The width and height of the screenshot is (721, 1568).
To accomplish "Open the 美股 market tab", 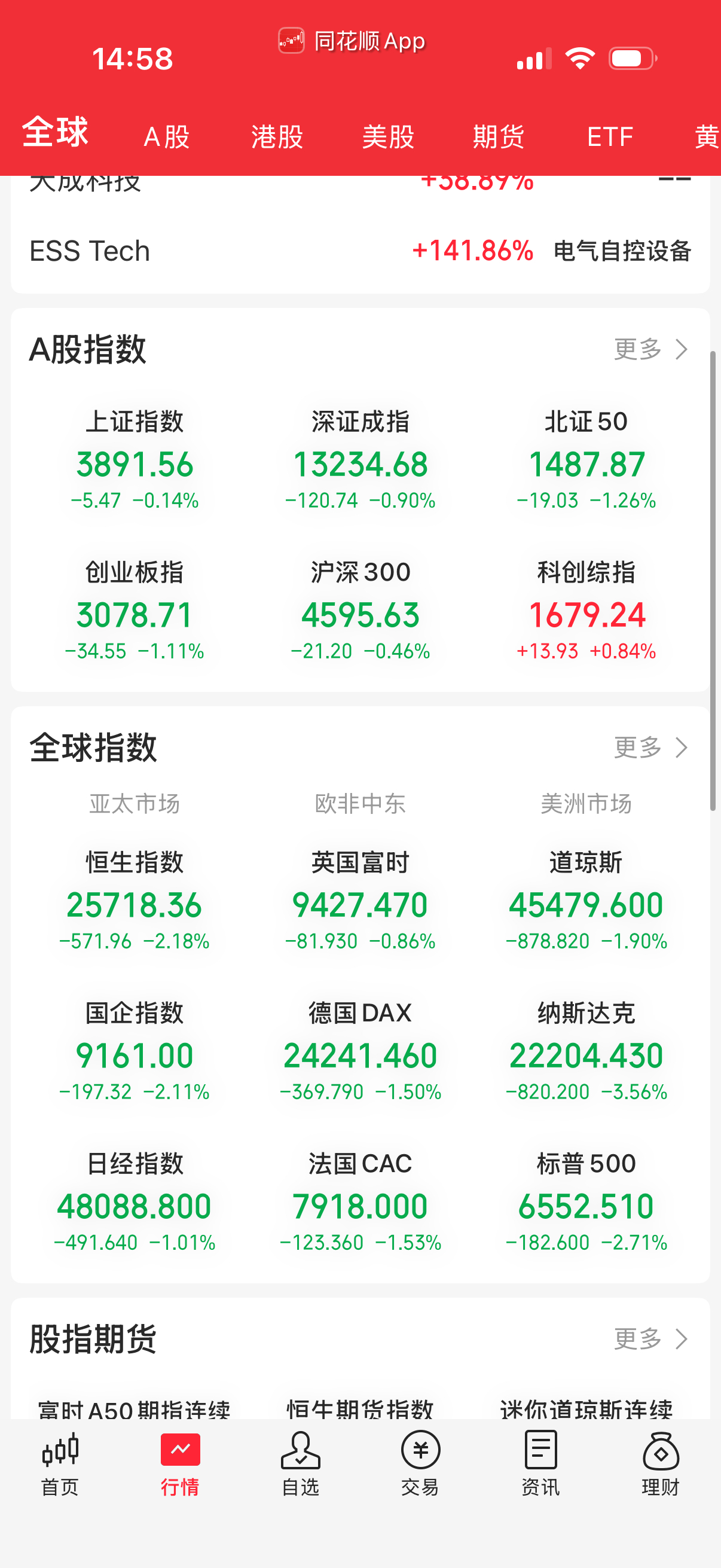I will pyautogui.click(x=387, y=136).
